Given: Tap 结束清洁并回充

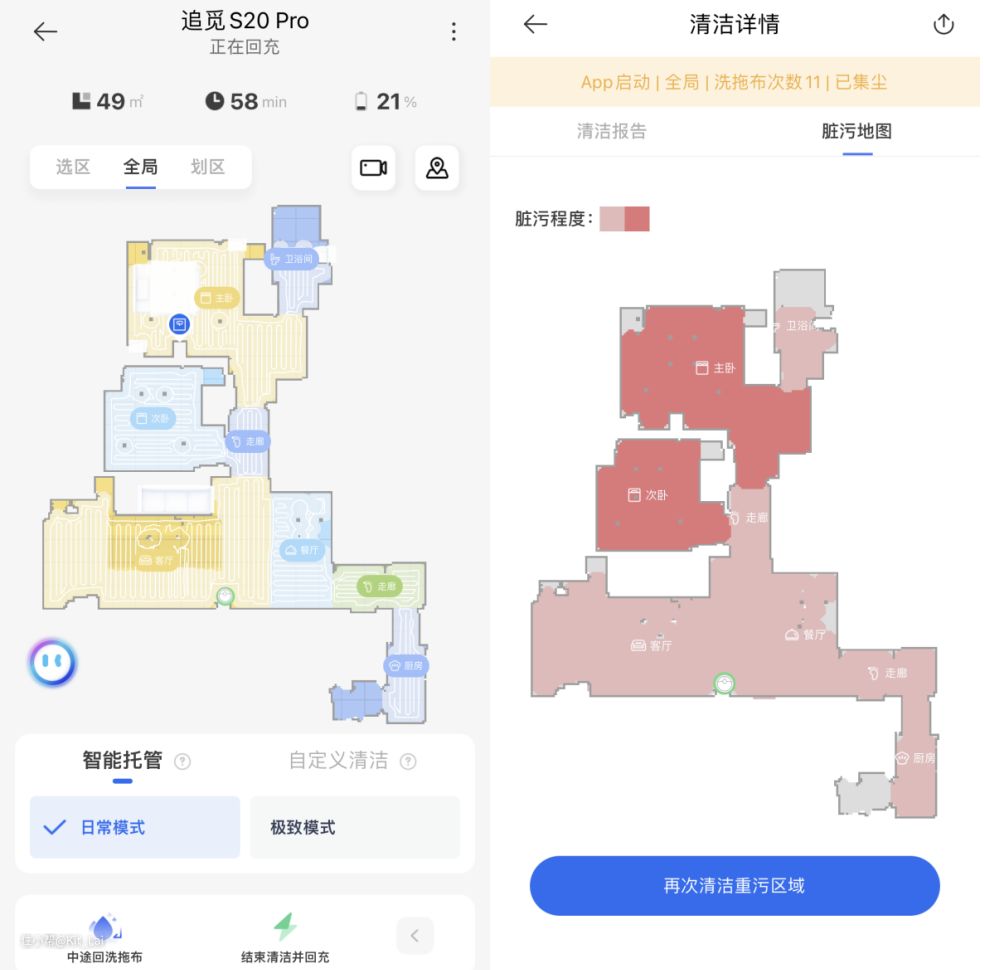Looking at the screenshot, I should click(x=285, y=938).
